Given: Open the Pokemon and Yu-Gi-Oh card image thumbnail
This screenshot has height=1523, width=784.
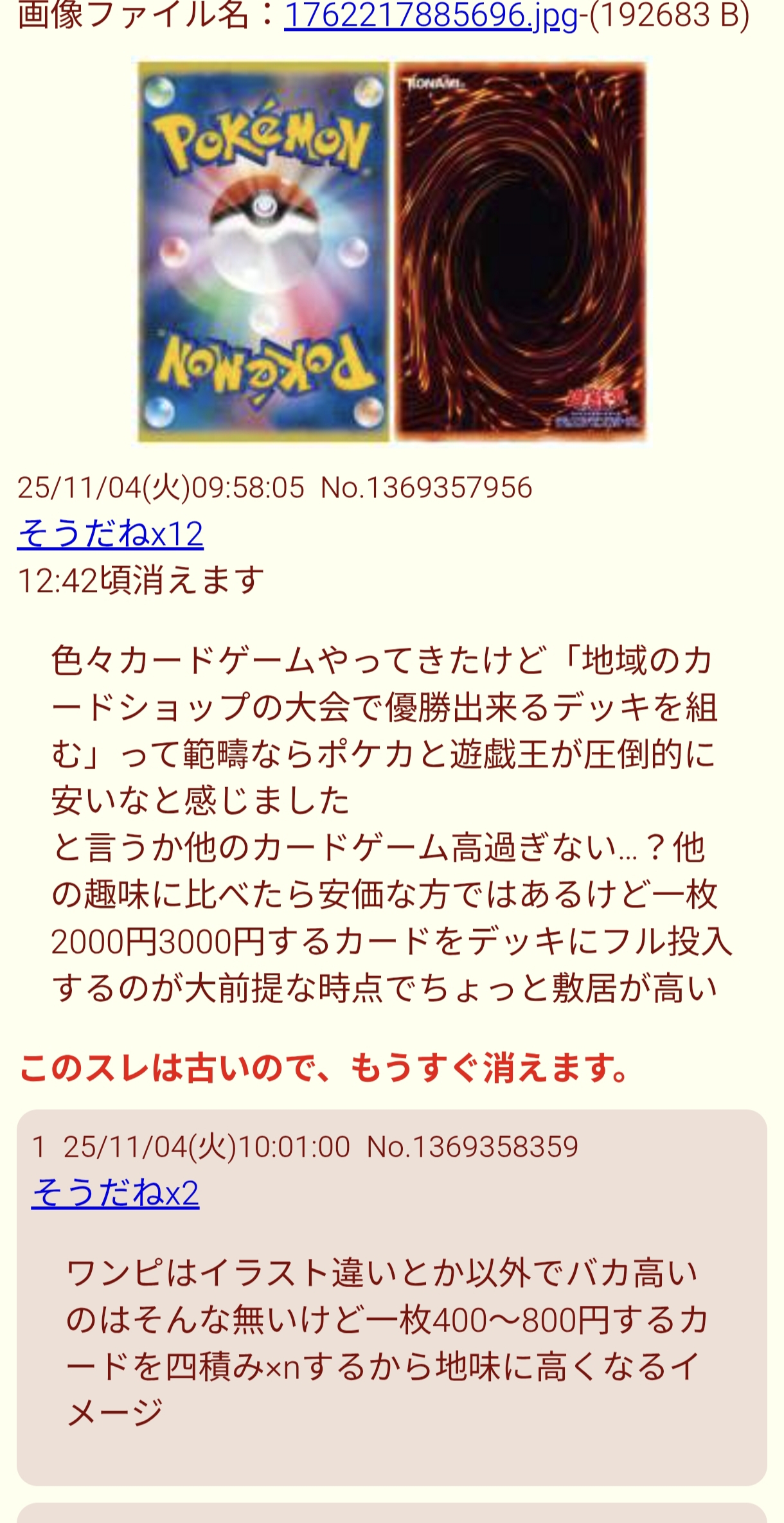Looking at the screenshot, I should pos(392,252).
